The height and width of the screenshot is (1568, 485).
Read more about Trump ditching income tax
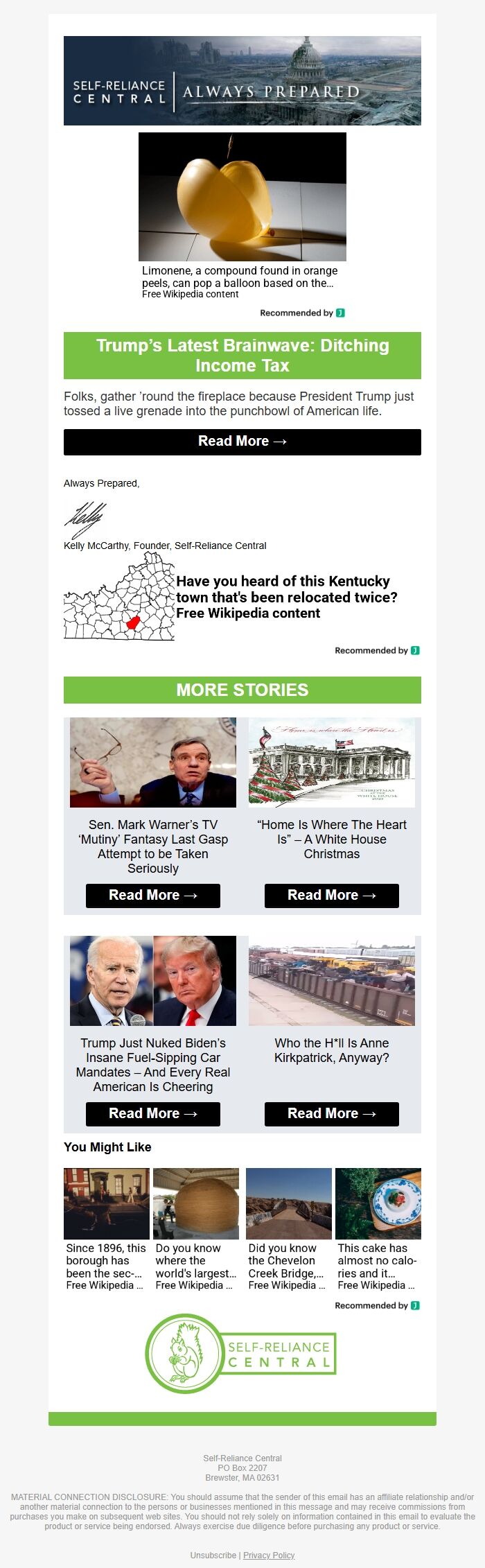pyautogui.click(x=242, y=442)
